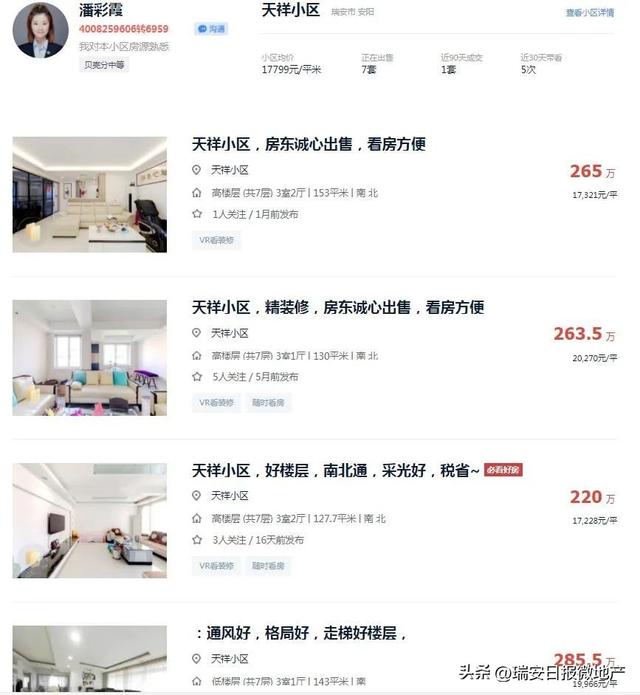This screenshot has height=695, width=640.
Task: View the photo of the 127.7平米 listing
Action: (90, 520)
